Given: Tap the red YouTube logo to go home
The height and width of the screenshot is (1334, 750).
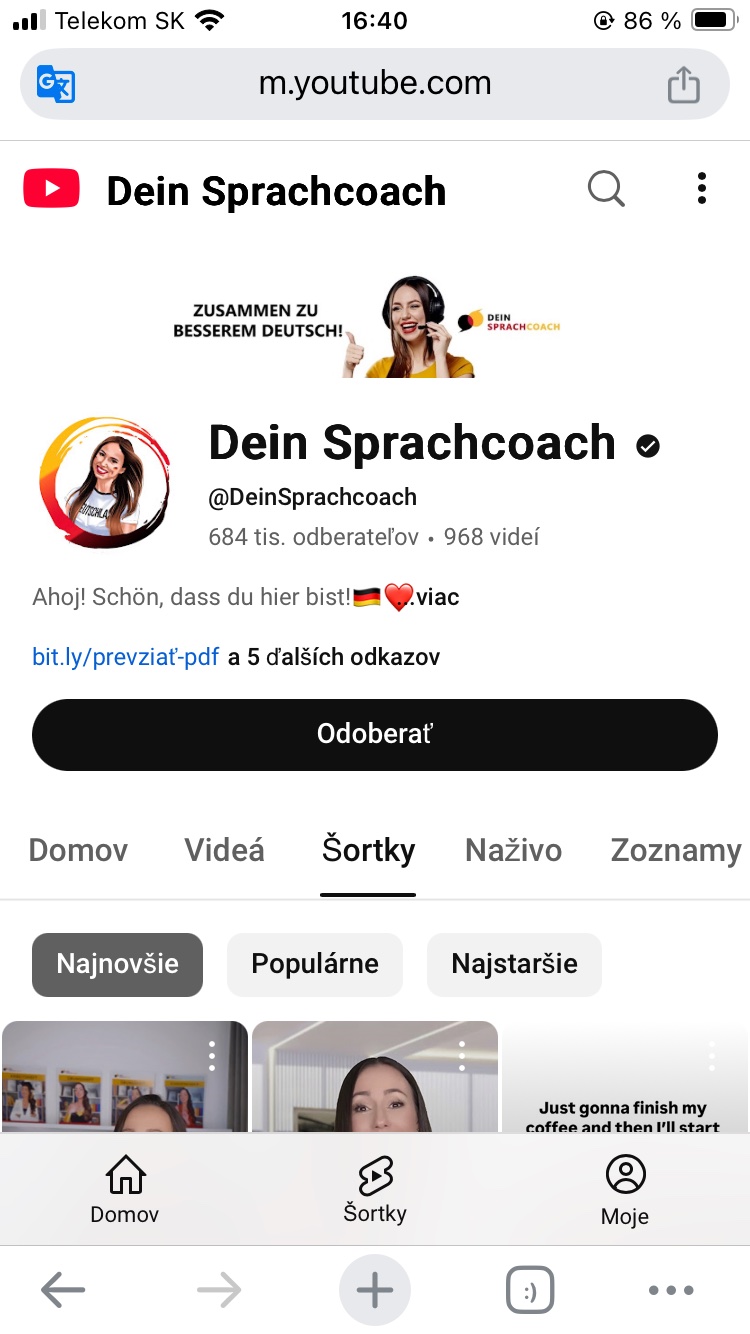Looking at the screenshot, I should [51, 189].
